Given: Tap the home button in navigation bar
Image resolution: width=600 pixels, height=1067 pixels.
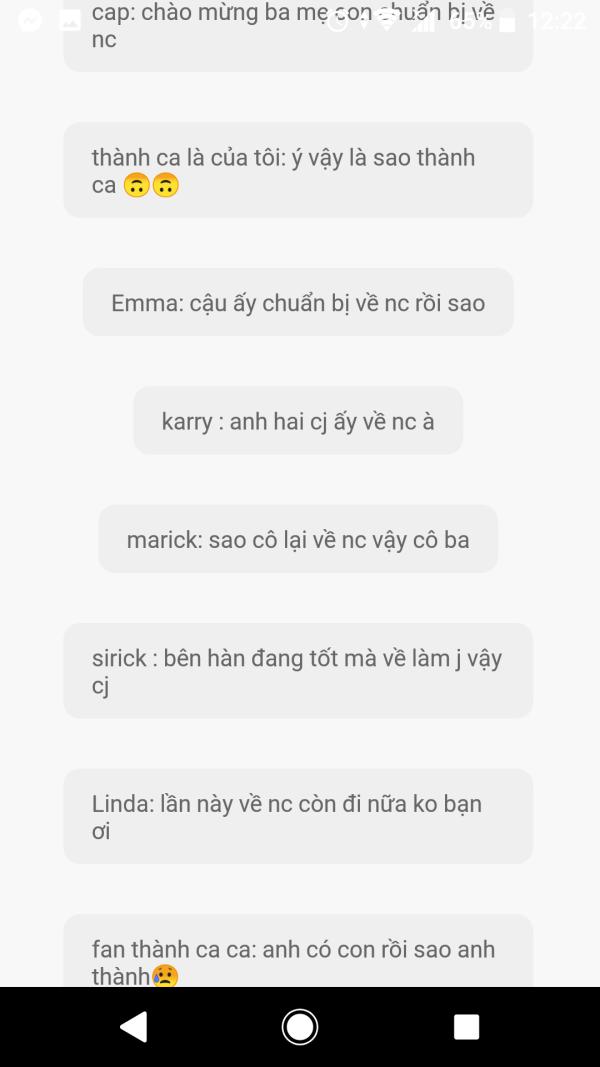Looking at the screenshot, I should coord(300,1026).
